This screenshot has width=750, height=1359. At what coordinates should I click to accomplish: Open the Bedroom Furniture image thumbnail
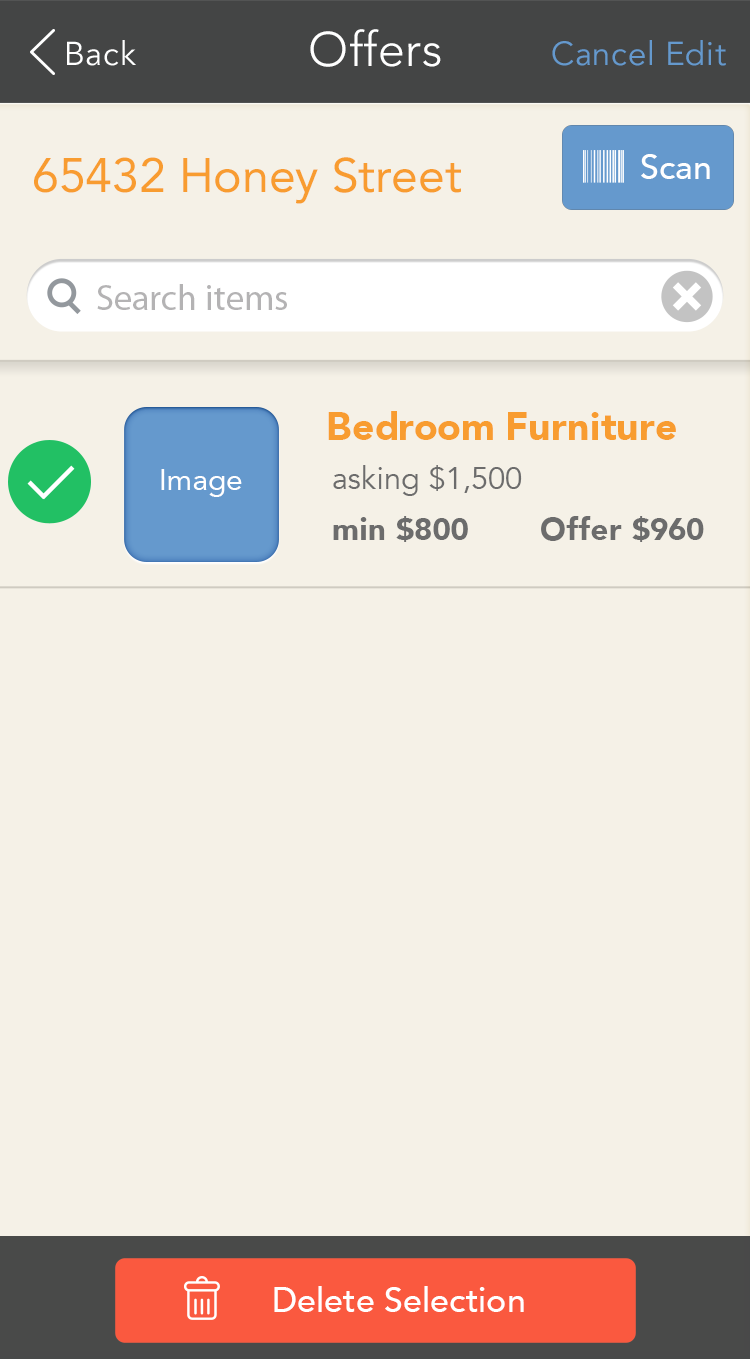(201, 484)
